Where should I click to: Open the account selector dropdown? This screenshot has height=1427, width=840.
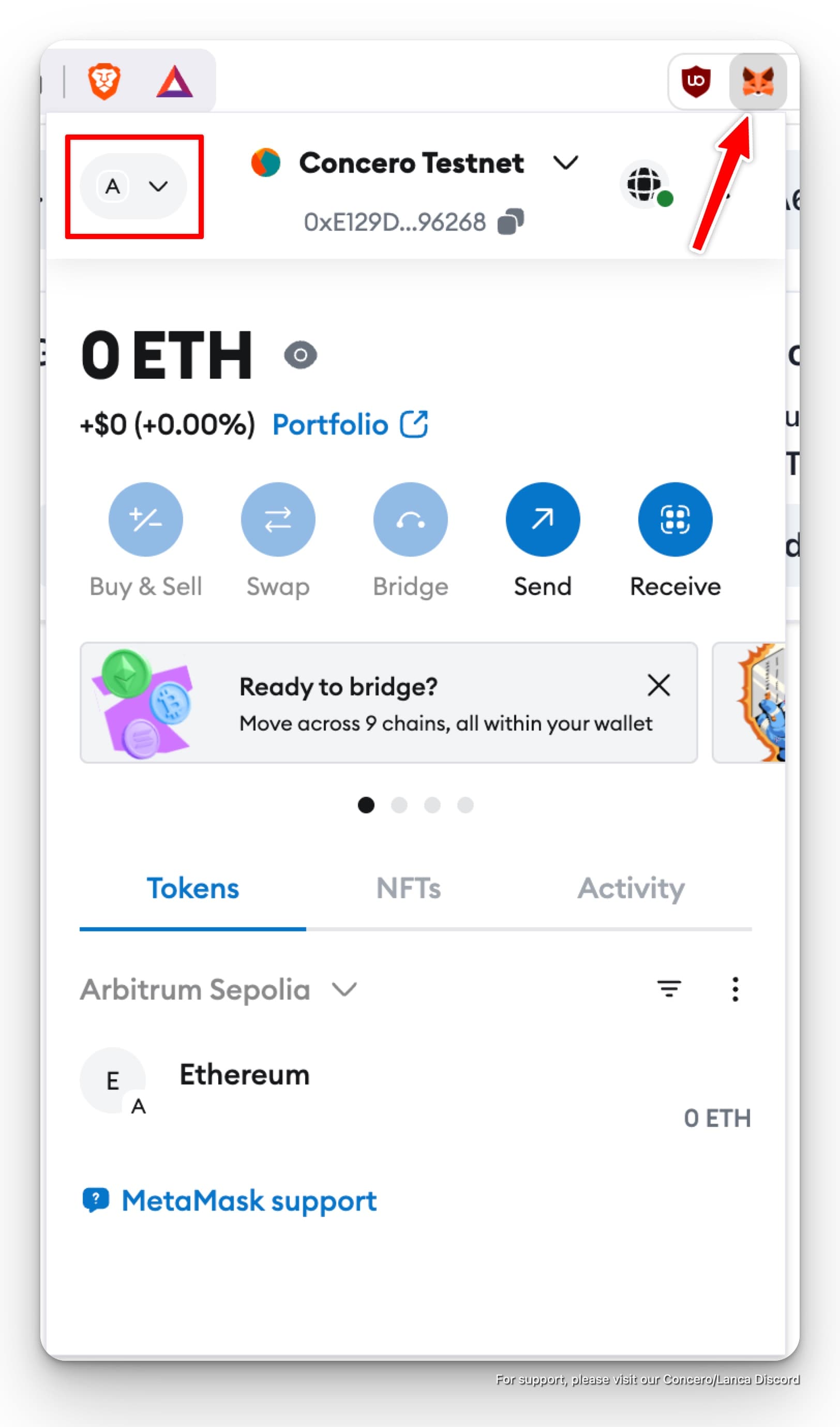pos(133,186)
